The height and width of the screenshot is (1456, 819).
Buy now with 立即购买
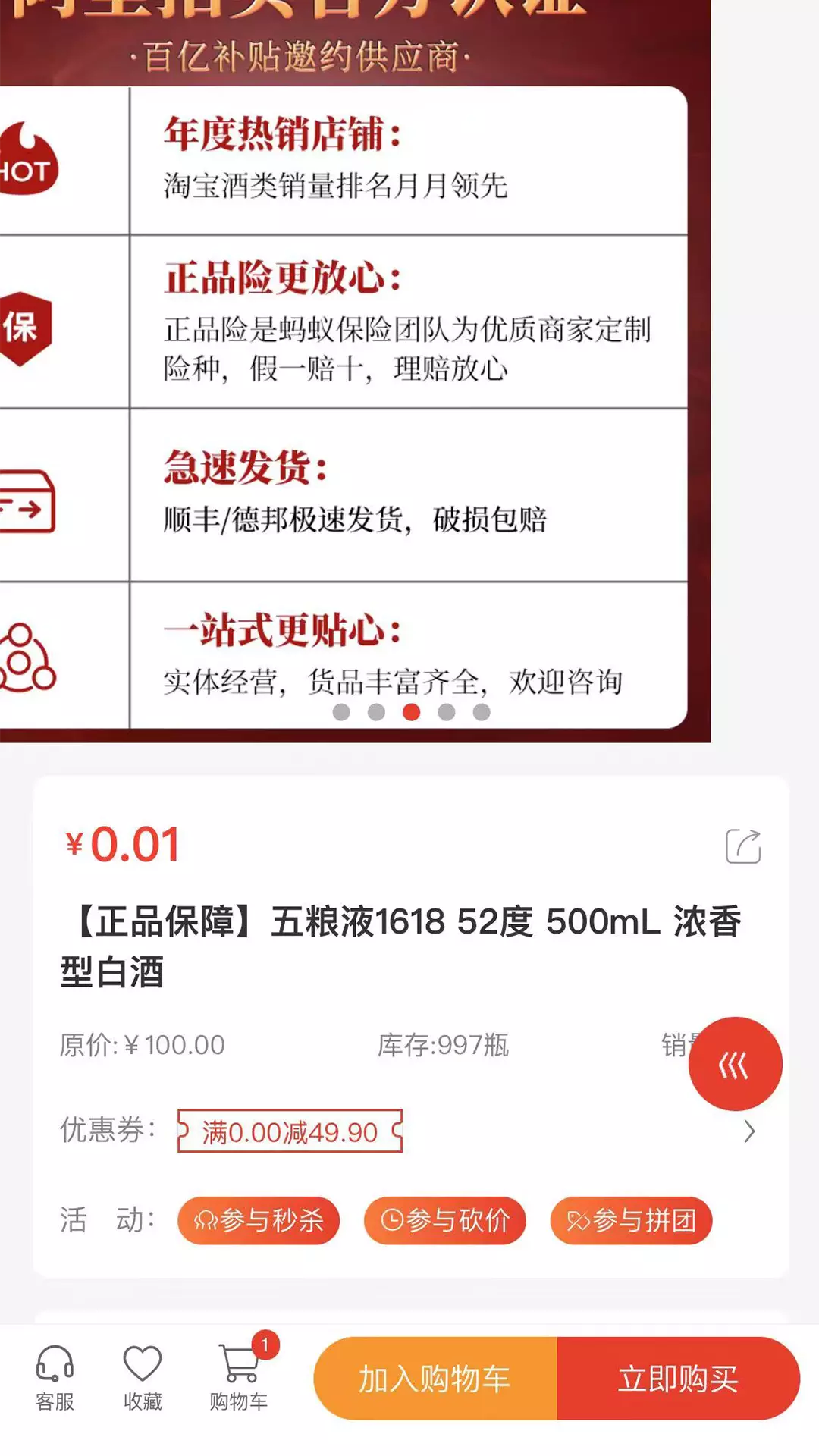[679, 1379]
